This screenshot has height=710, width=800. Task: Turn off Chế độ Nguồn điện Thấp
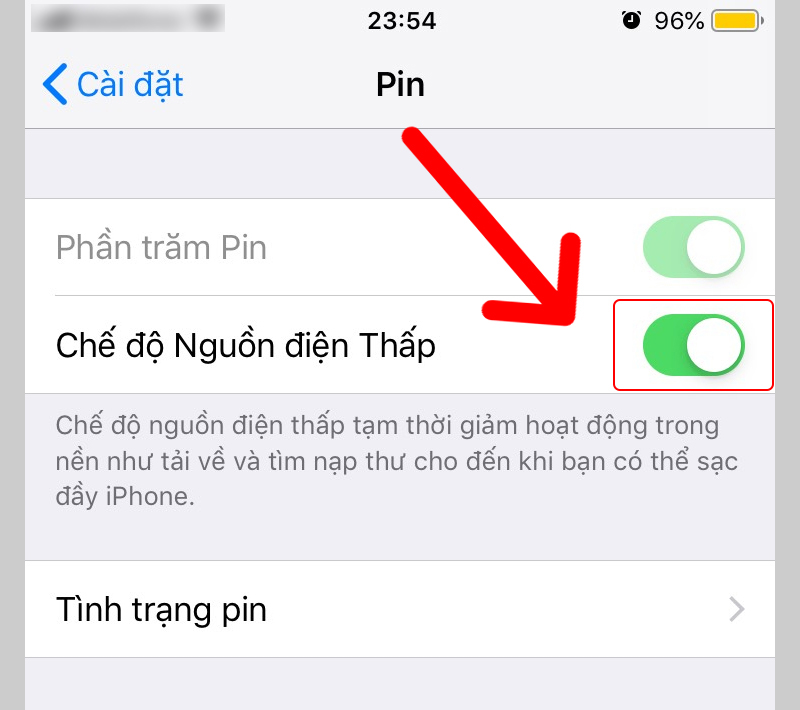[x=694, y=345]
